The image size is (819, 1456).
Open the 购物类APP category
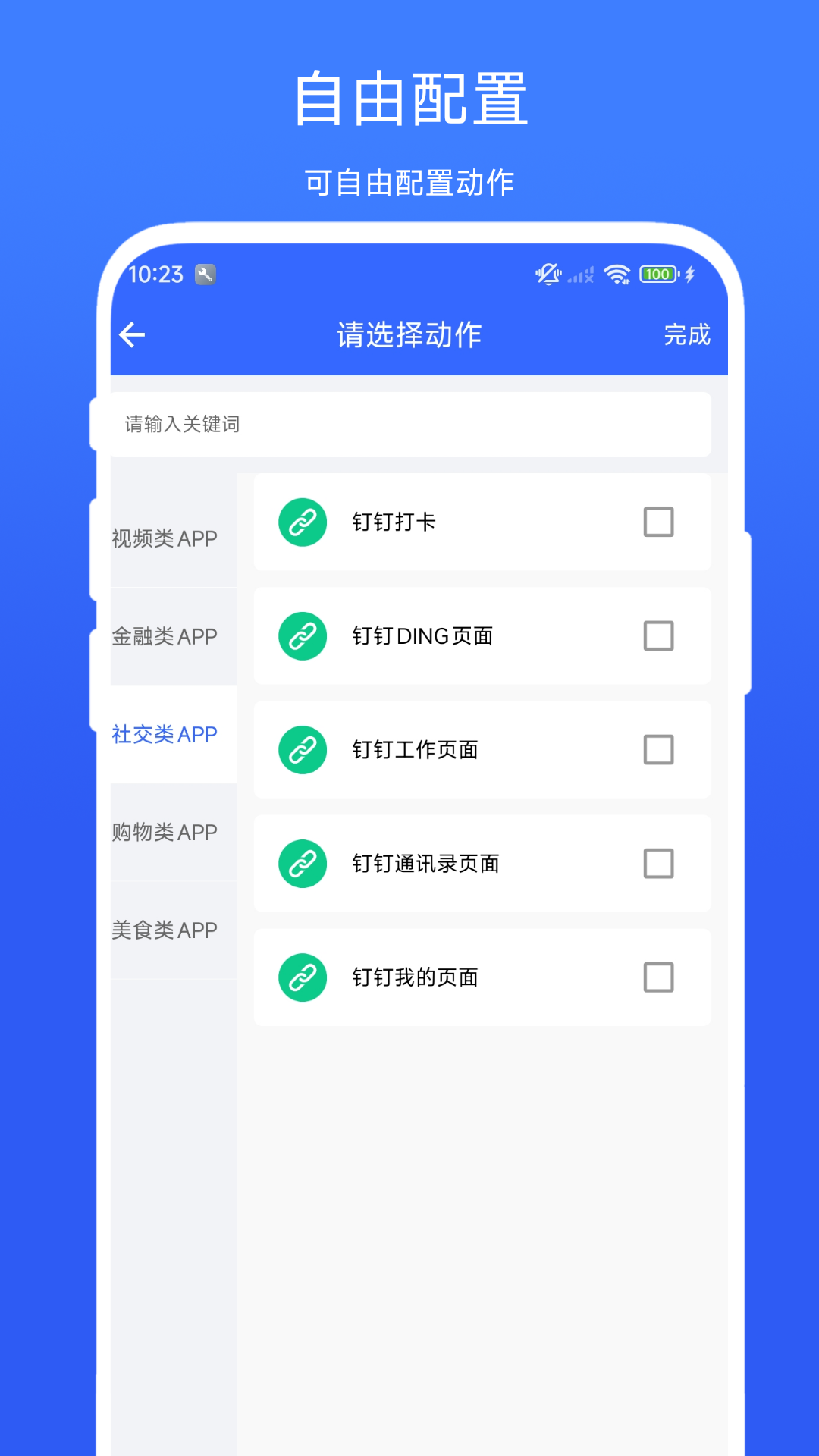coord(163,832)
